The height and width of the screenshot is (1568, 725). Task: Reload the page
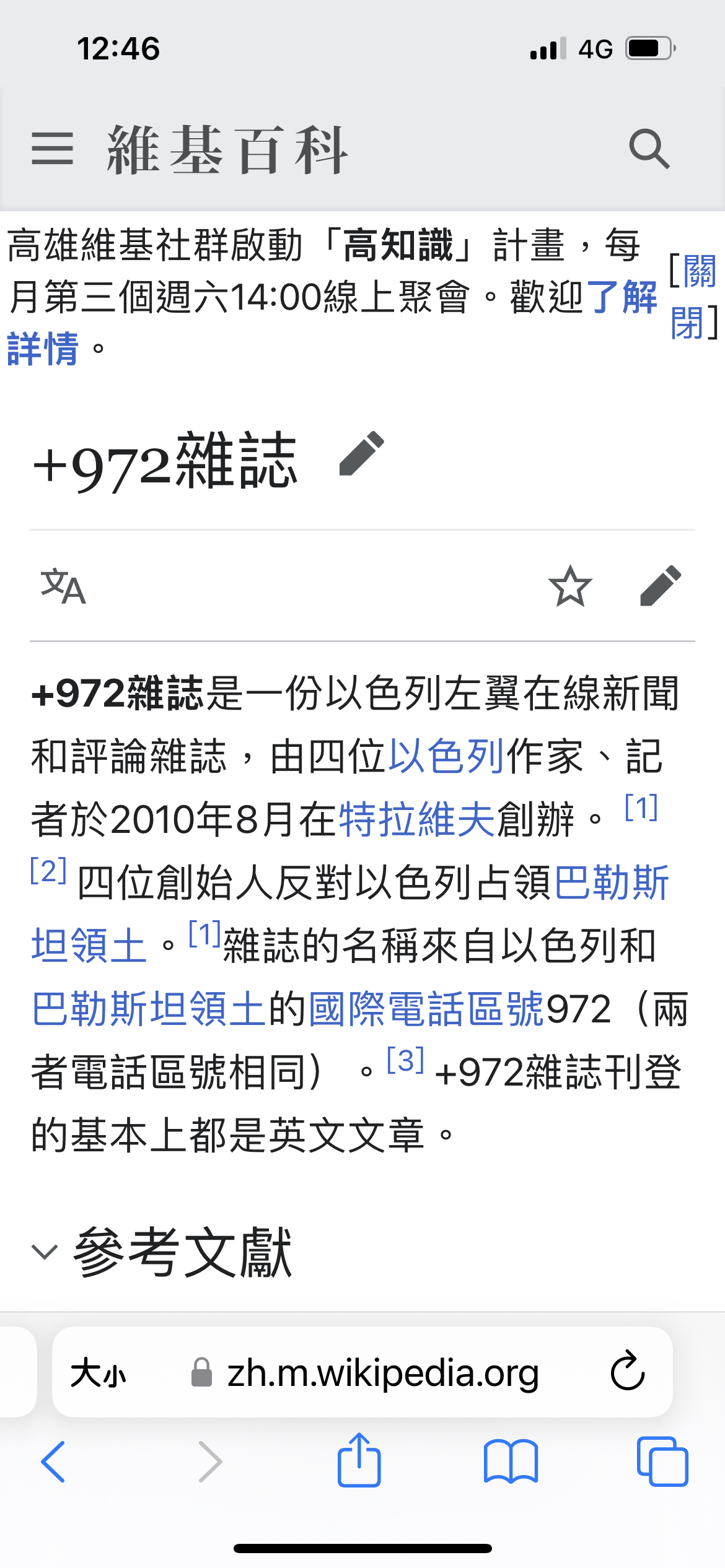pyautogui.click(x=627, y=1372)
